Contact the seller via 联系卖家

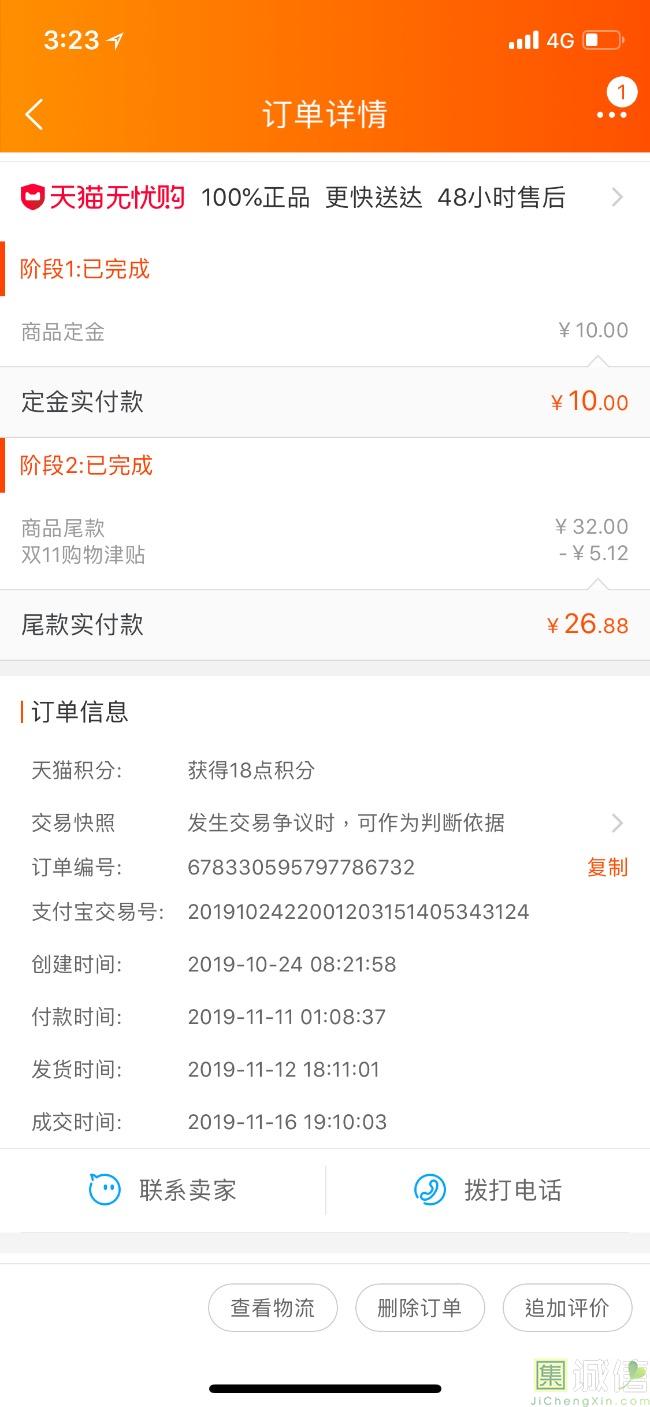(x=163, y=1190)
